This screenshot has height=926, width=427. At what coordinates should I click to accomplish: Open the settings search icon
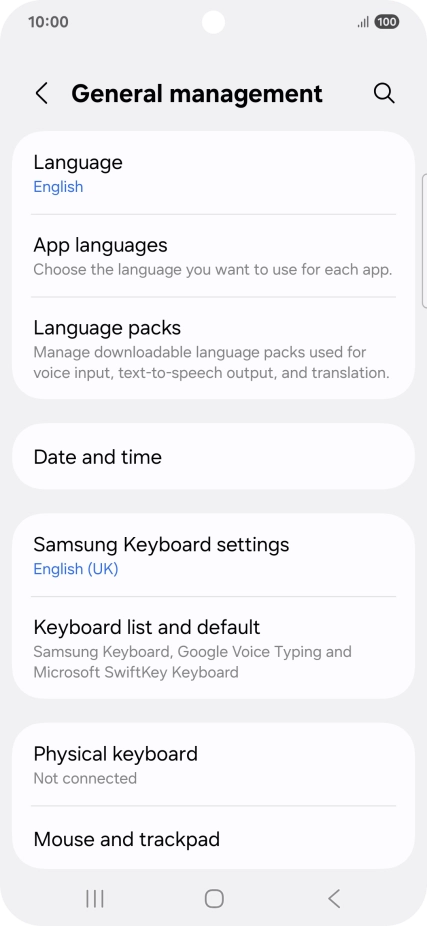click(x=384, y=93)
